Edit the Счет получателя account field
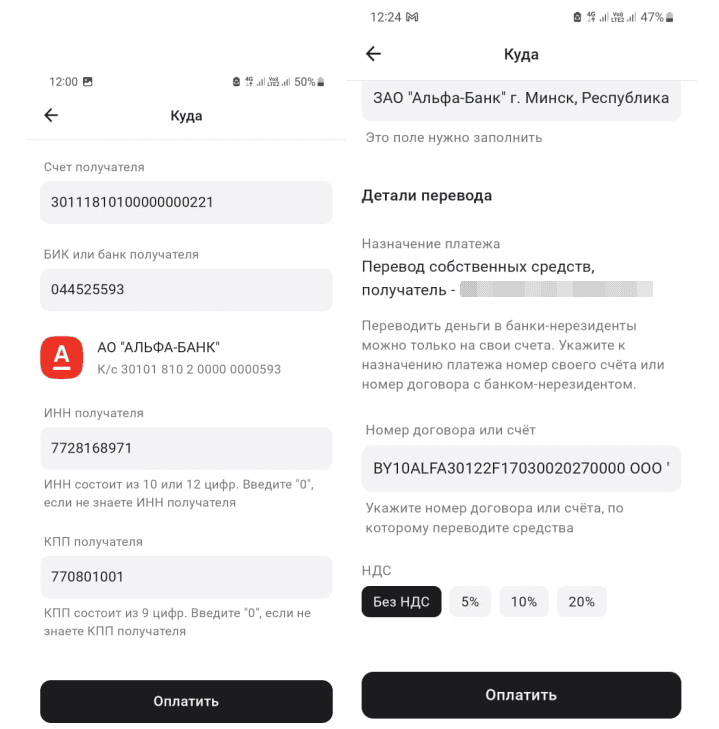Screen dimensions: 719x729 (185, 202)
